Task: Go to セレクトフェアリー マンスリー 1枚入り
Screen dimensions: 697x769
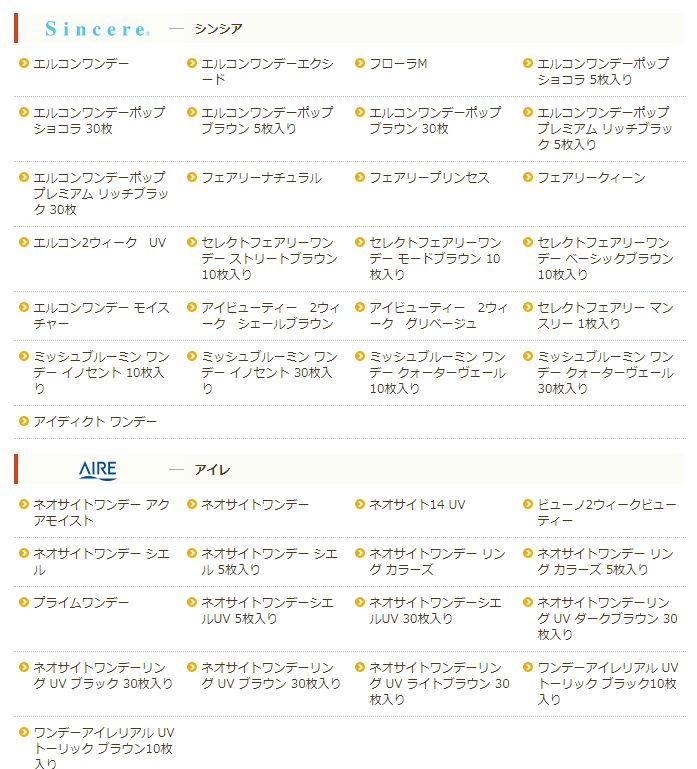Action: click(x=604, y=315)
